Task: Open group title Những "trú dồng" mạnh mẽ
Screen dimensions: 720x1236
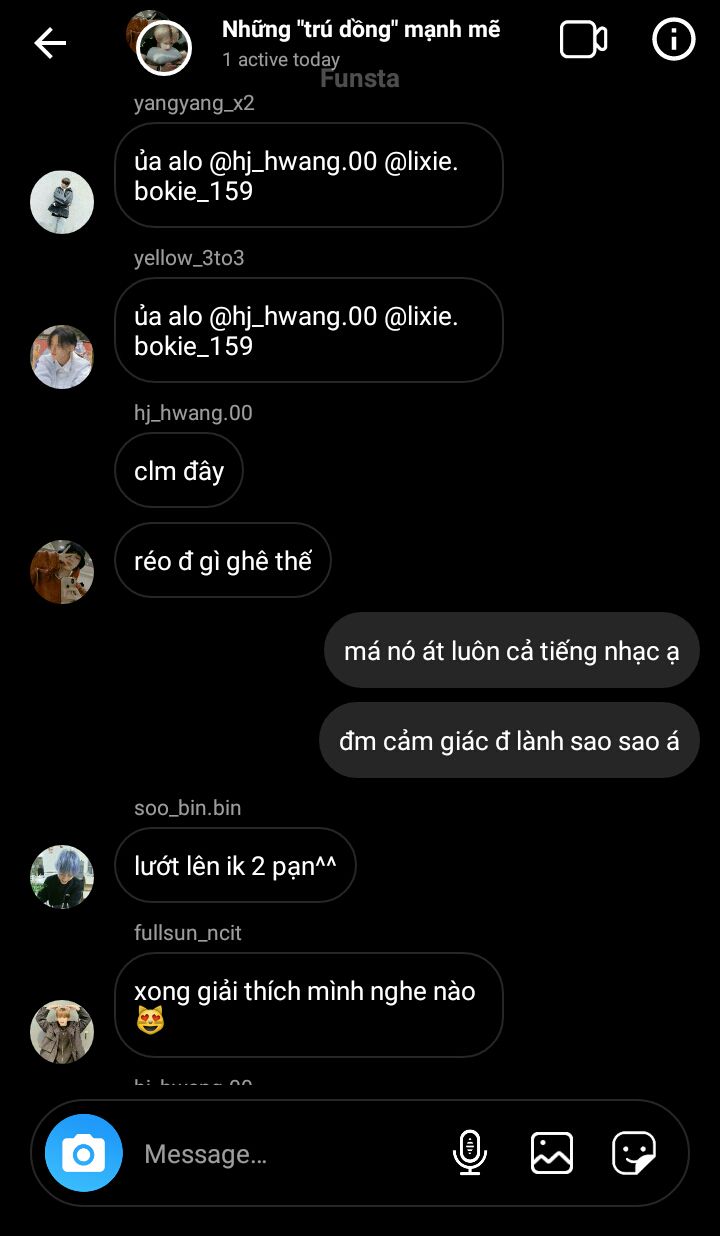Action: pyautogui.click(x=360, y=30)
